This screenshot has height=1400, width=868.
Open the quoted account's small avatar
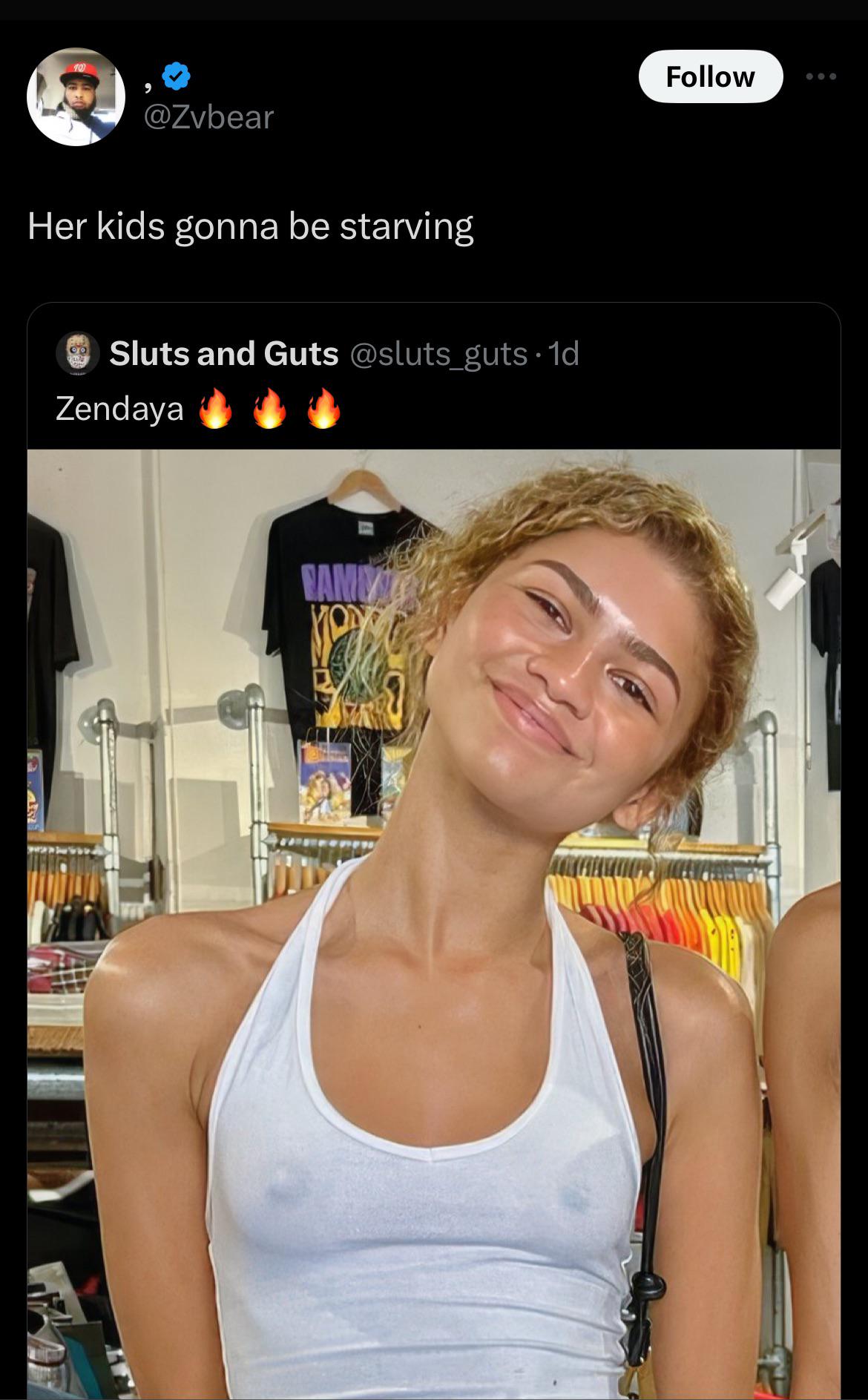coord(78,354)
